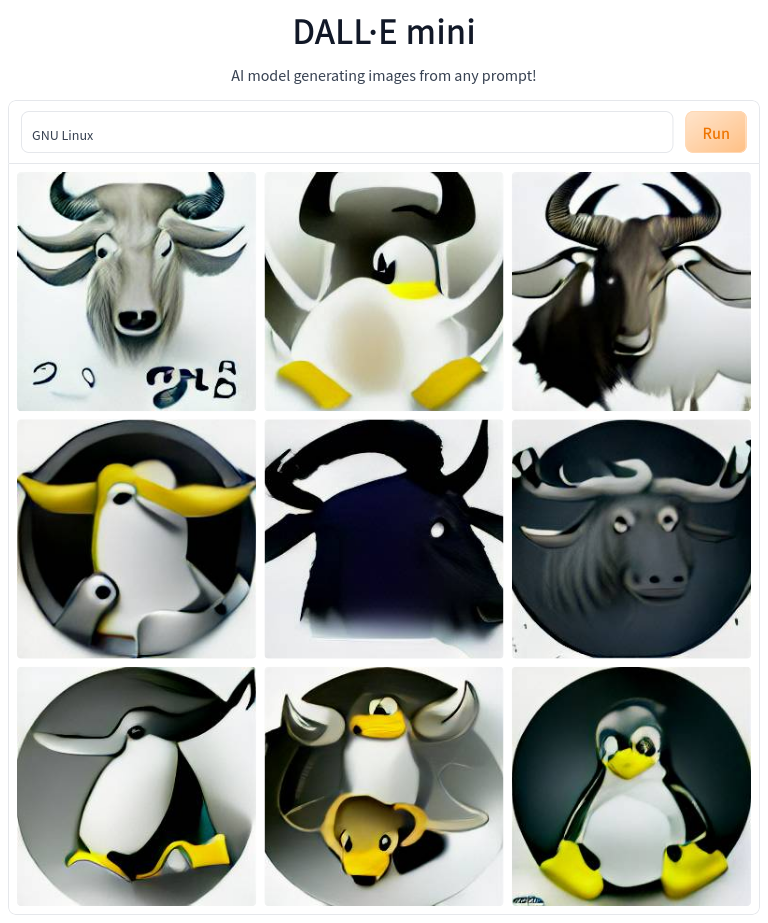
Task: Open the top-row penguin with horns image
Action: coord(384,291)
